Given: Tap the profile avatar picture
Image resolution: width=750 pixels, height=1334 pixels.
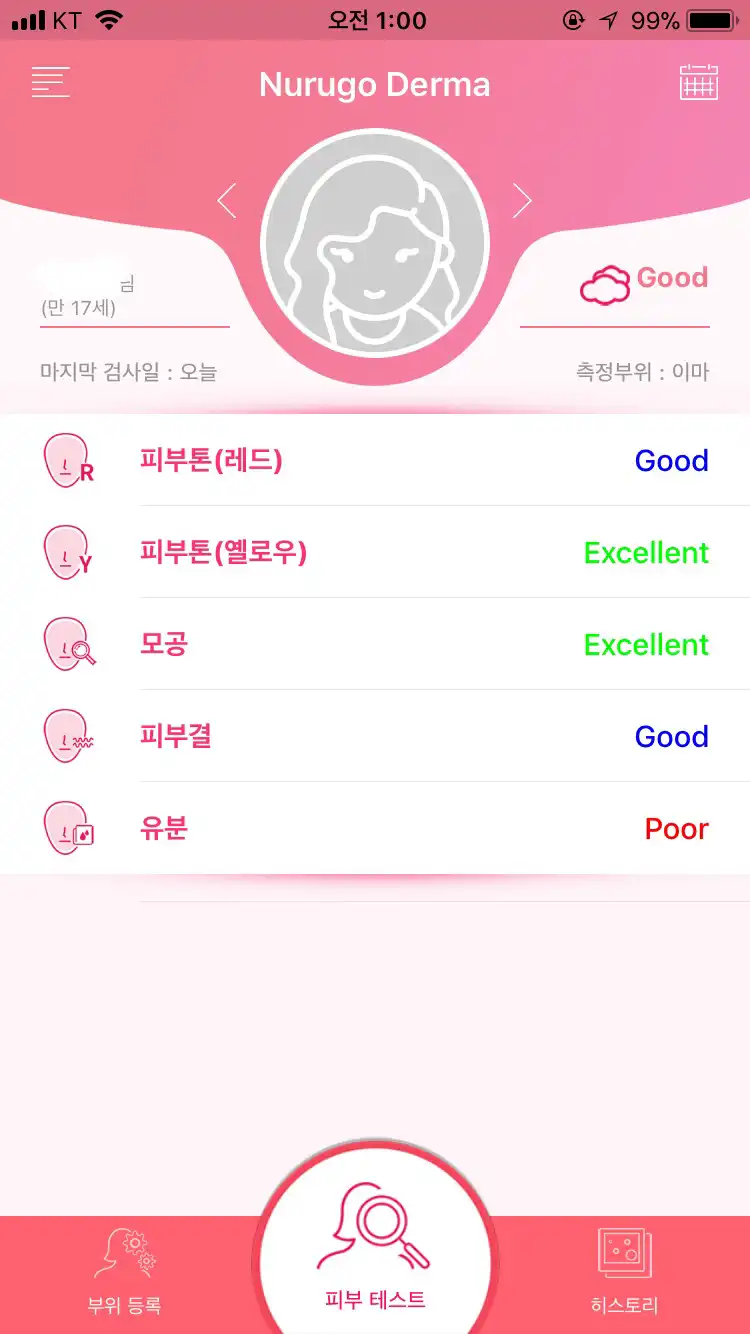Looking at the screenshot, I should [374, 243].
